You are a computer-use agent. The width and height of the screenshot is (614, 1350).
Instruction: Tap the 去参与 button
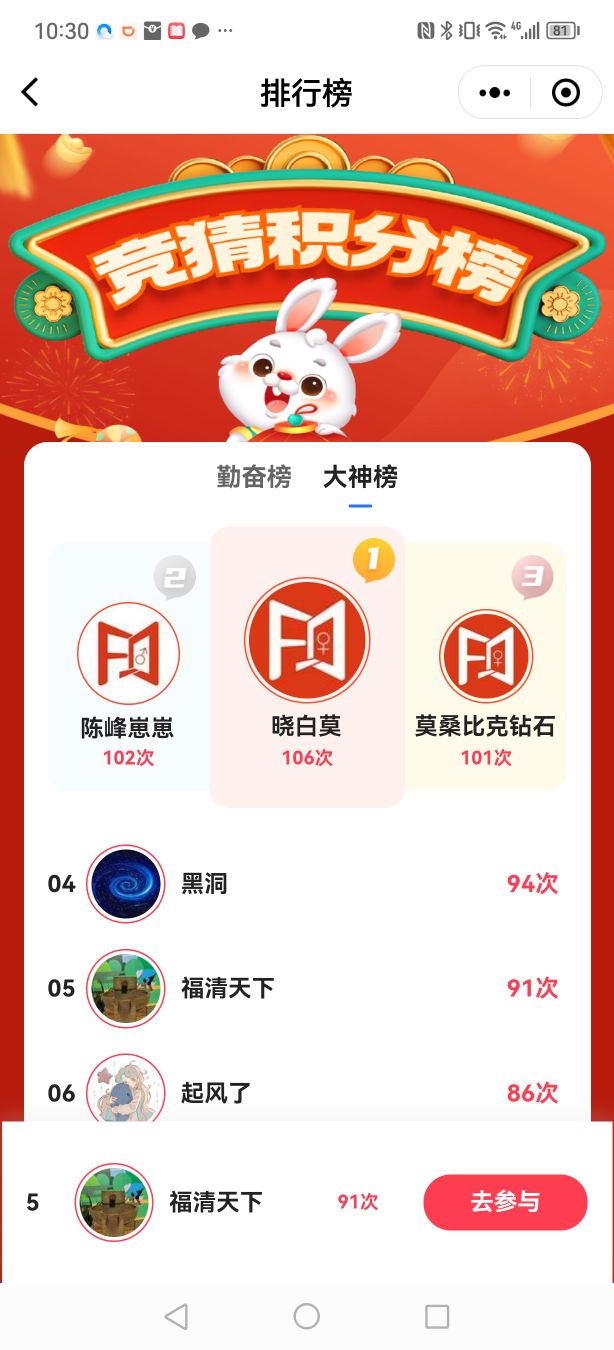[505, 1201]
